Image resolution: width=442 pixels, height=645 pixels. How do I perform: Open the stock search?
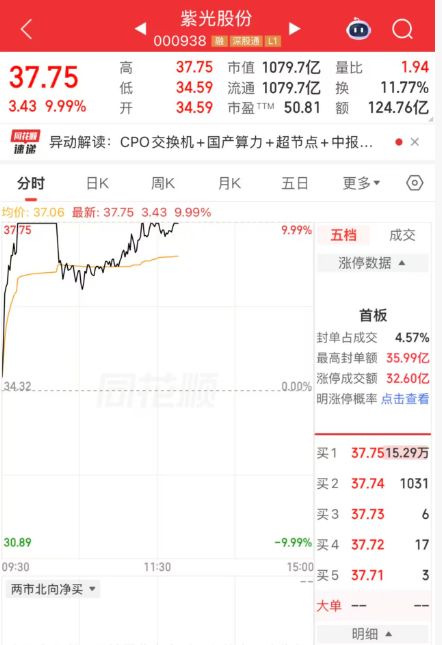point(402,29)
